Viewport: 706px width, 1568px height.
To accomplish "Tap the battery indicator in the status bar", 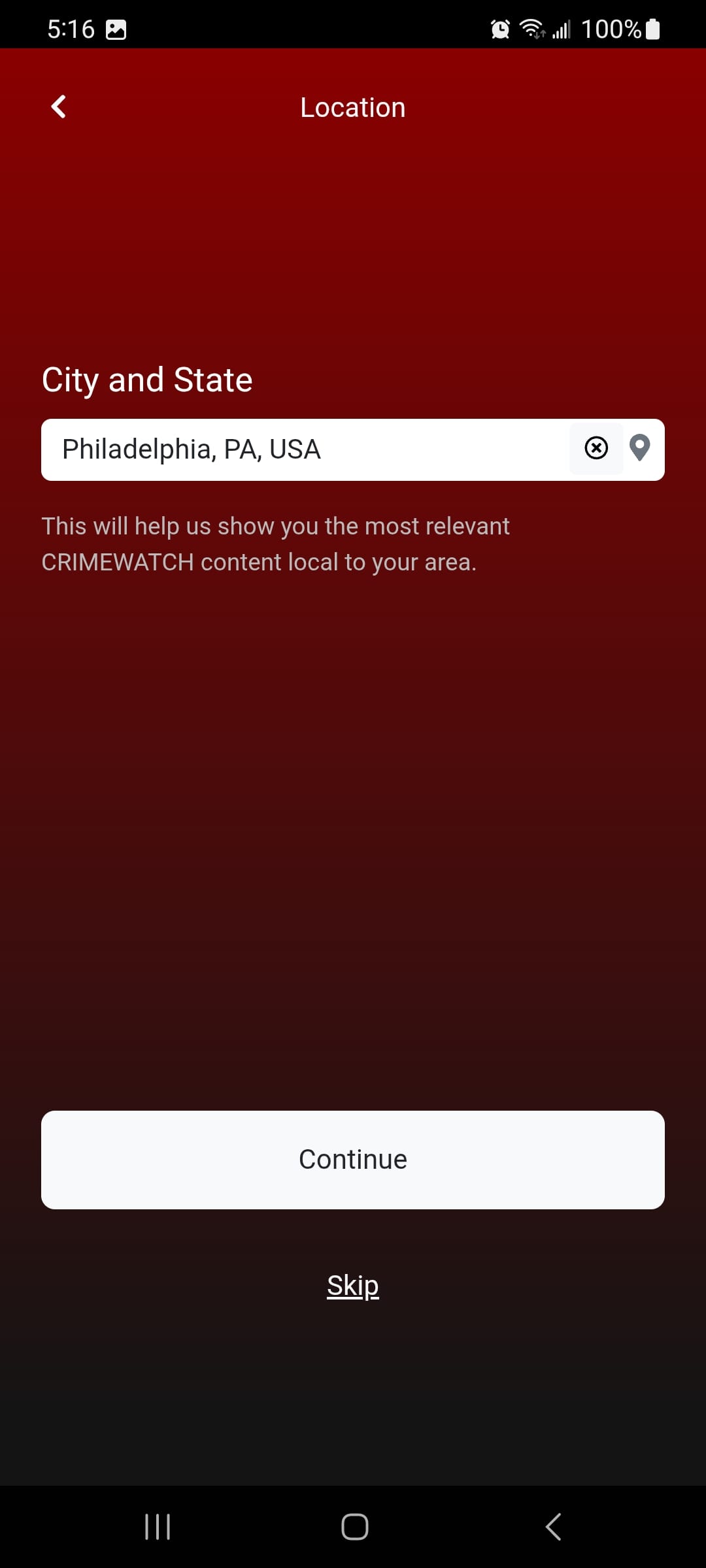I will (654, 27).
